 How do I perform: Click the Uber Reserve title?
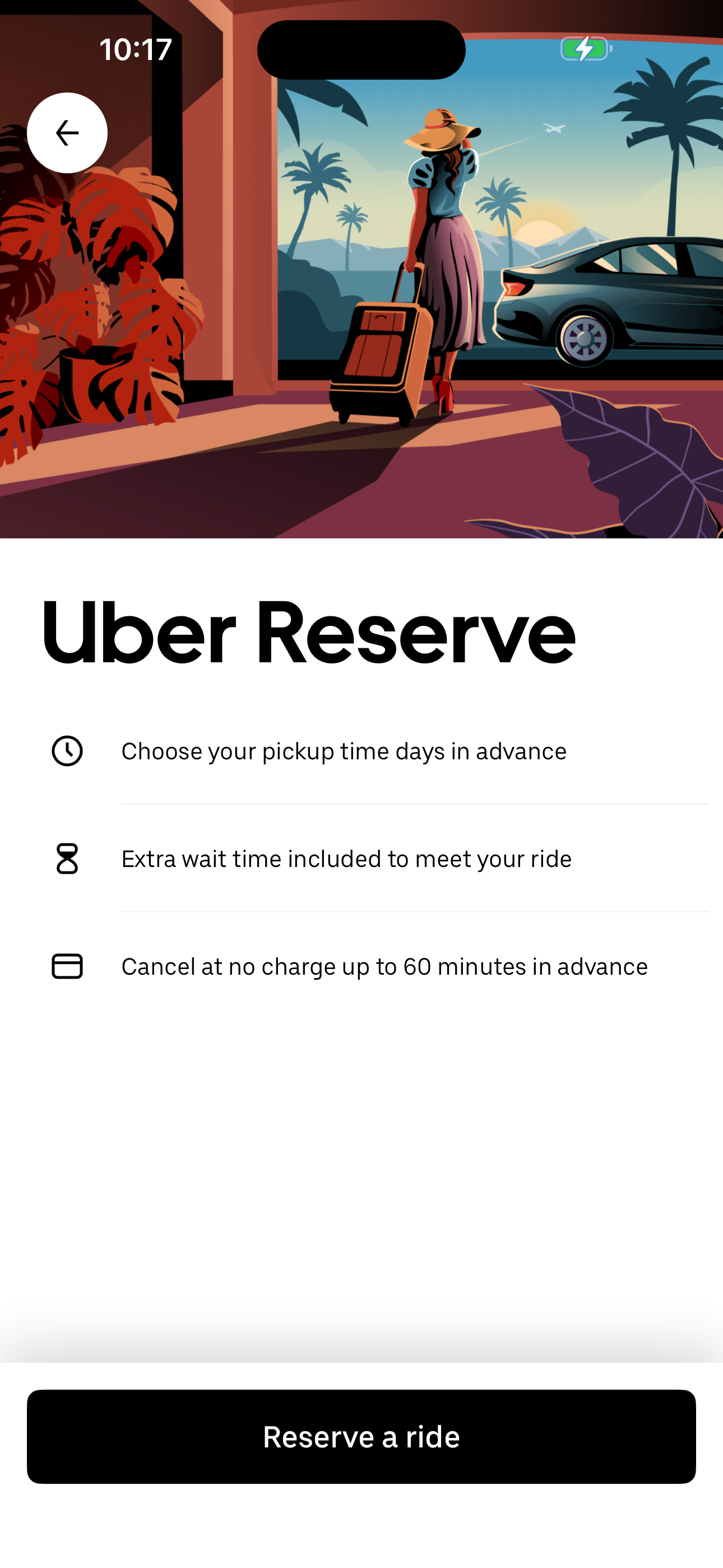(x=307, y=633)
